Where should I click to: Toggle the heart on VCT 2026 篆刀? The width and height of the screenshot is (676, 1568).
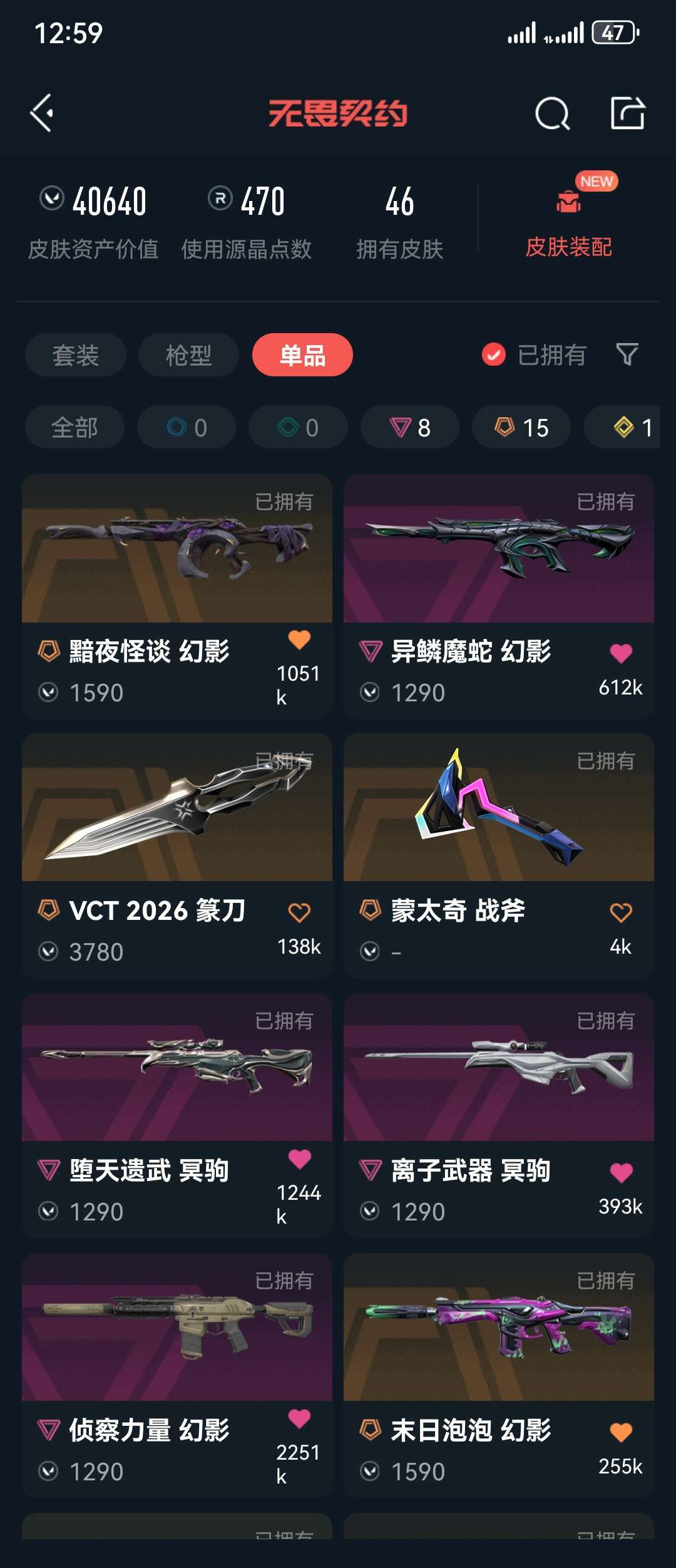coord(300,912)
